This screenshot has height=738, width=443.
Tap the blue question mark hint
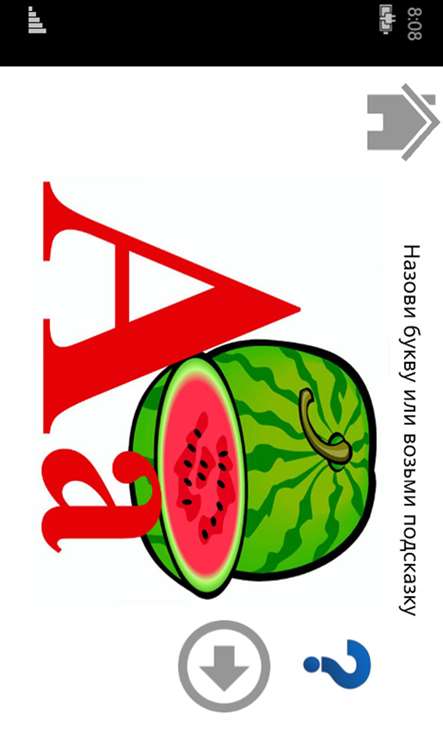coord(338,664)
